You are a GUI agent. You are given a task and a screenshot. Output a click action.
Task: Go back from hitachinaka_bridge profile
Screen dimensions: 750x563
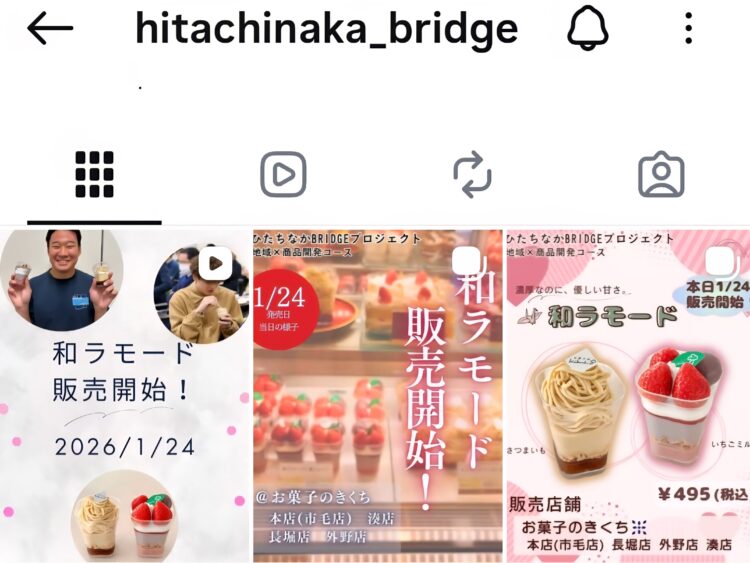[x=50, y=29]
